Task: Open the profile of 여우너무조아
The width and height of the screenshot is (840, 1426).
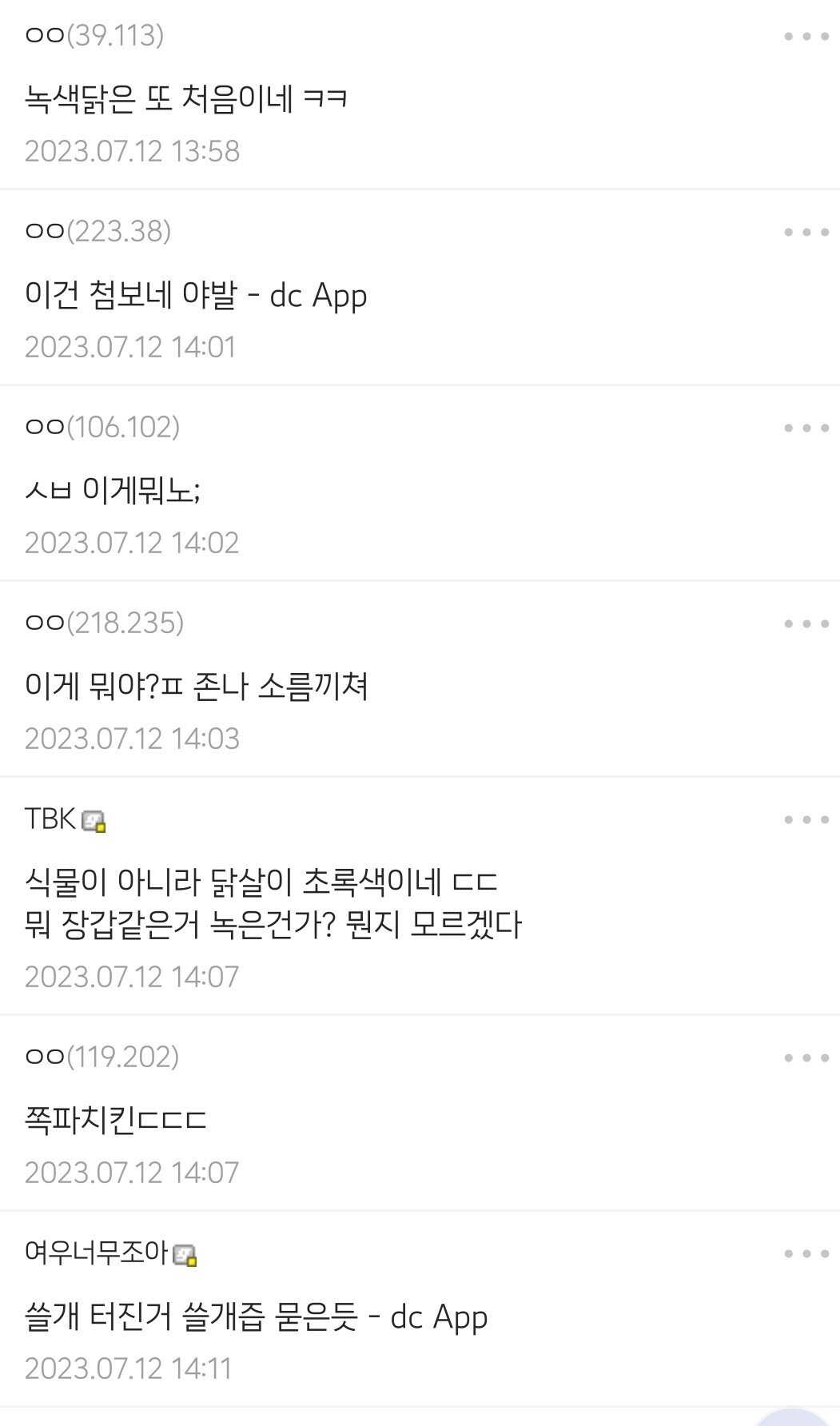Action: [x=97, y=1253]
